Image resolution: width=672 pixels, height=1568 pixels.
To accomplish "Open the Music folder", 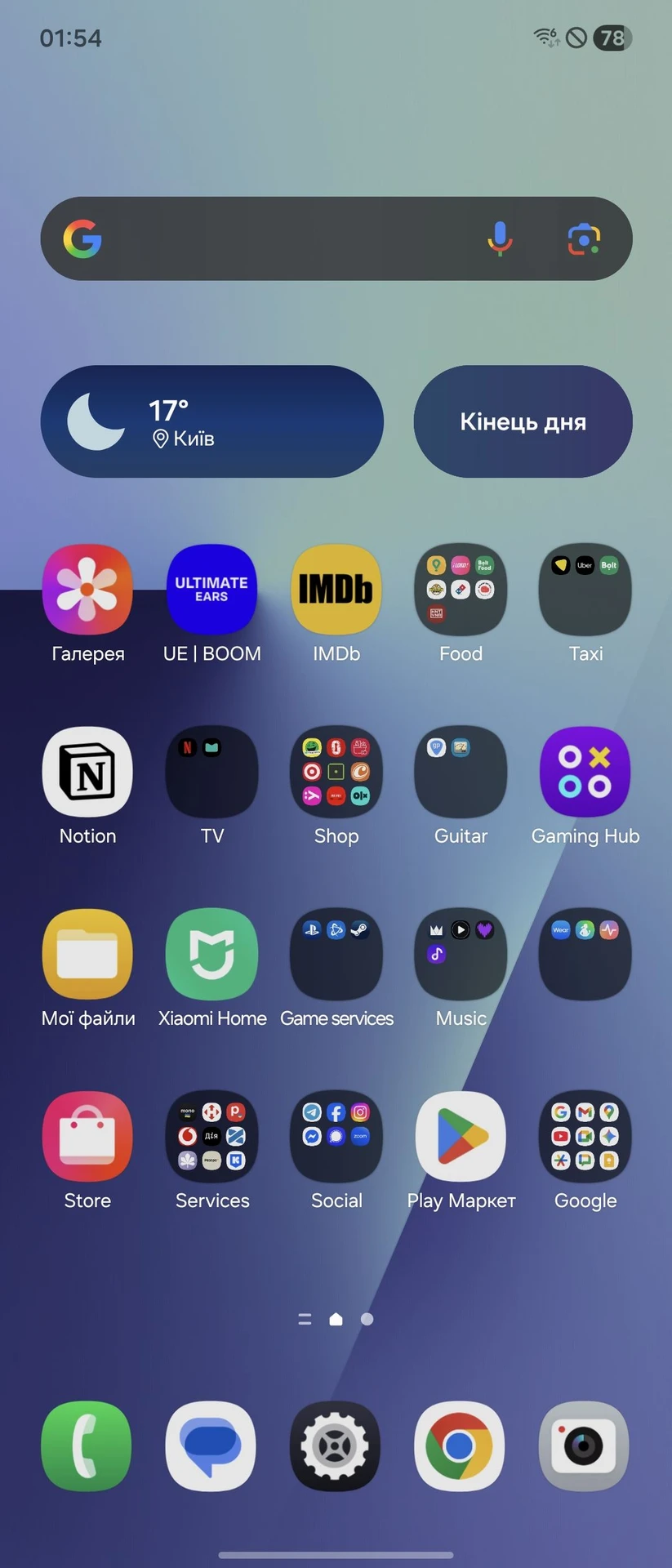I will 461,954.
